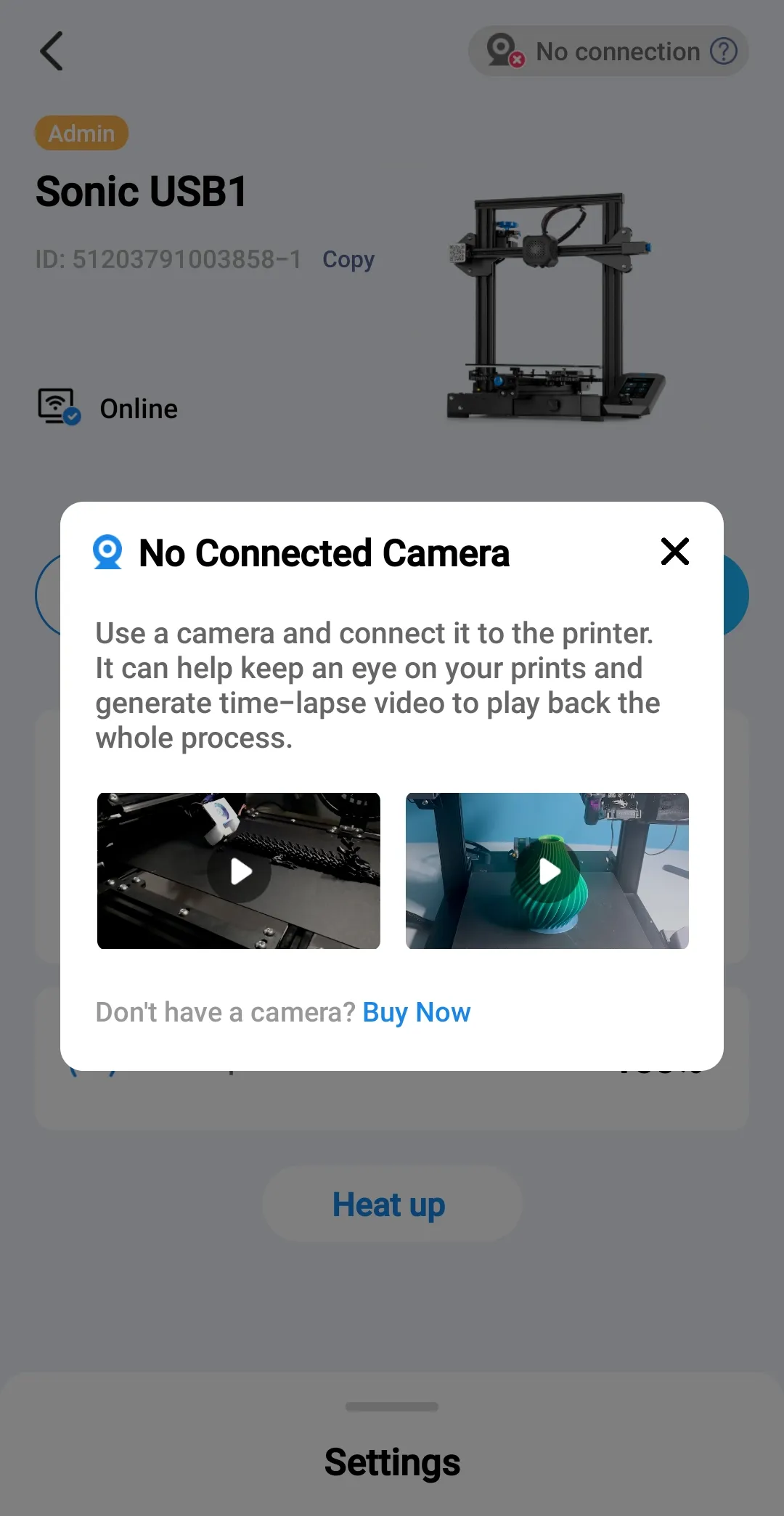Image resolution: width=784 pixels, height=1516 pixels.
Task: Play the black dragon print time-lapse video
Action: pyautogui.click(x=239, y=871)
